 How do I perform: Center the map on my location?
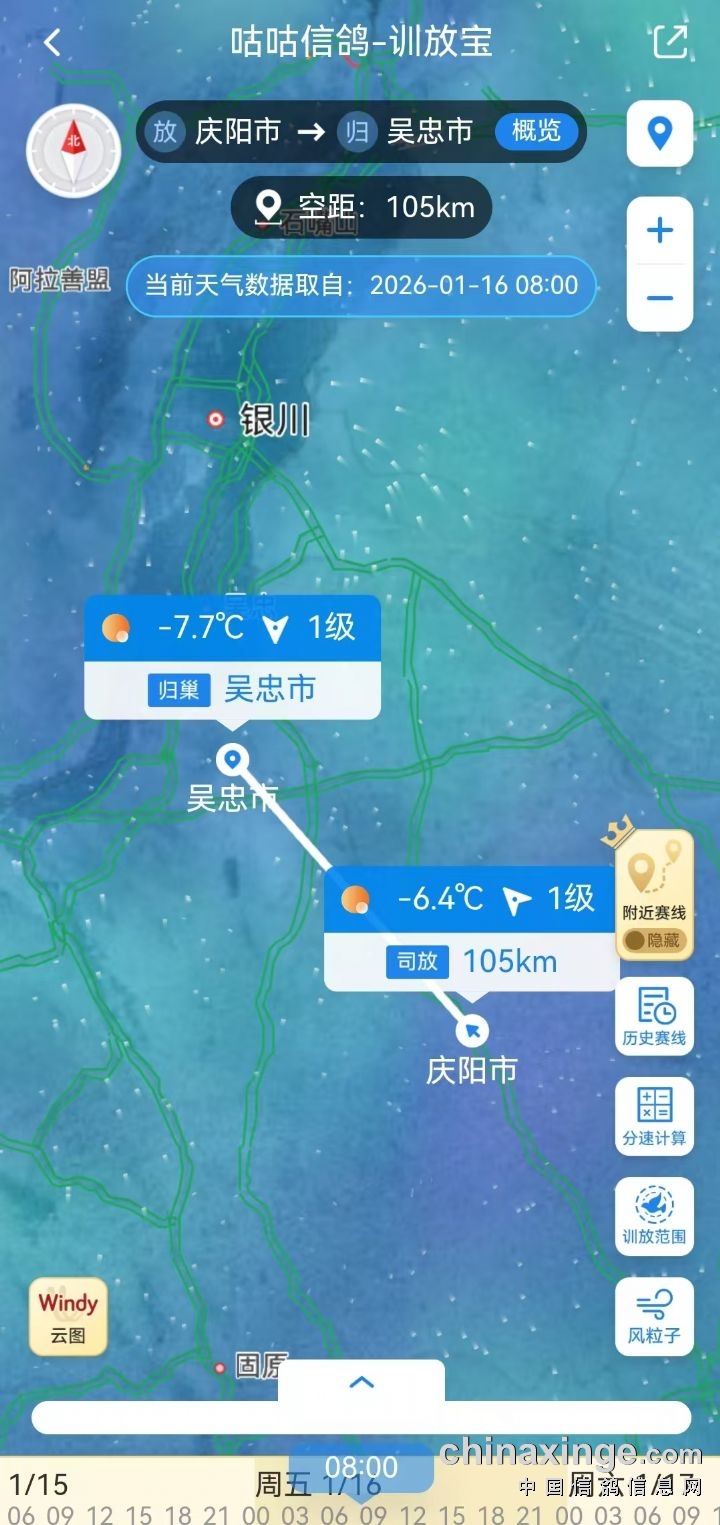tap(659, 133)
